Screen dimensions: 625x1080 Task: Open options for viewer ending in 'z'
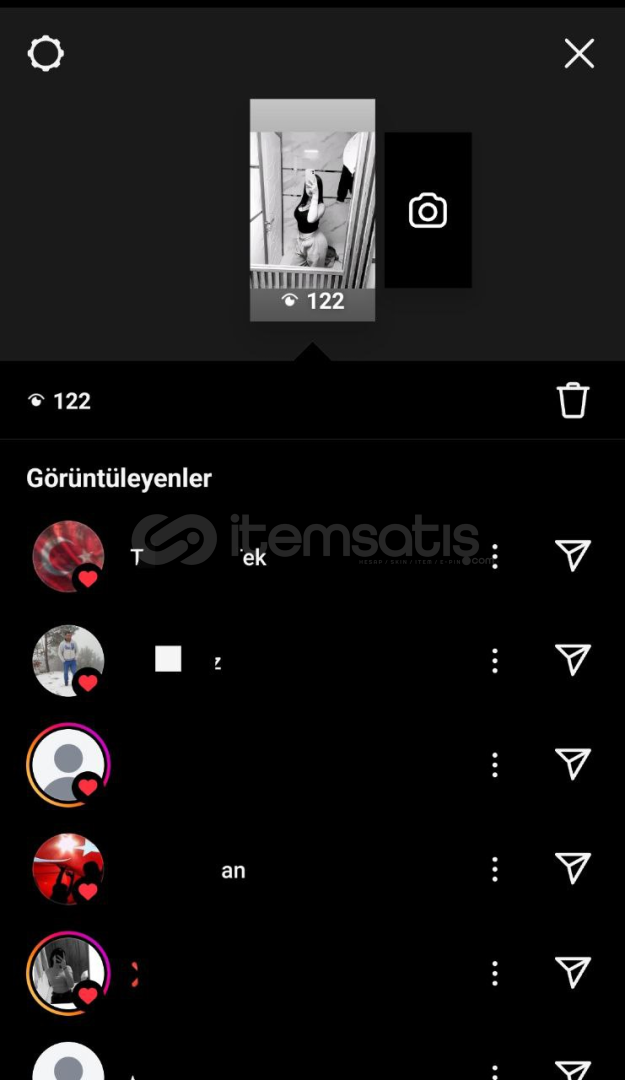[495, 661]
